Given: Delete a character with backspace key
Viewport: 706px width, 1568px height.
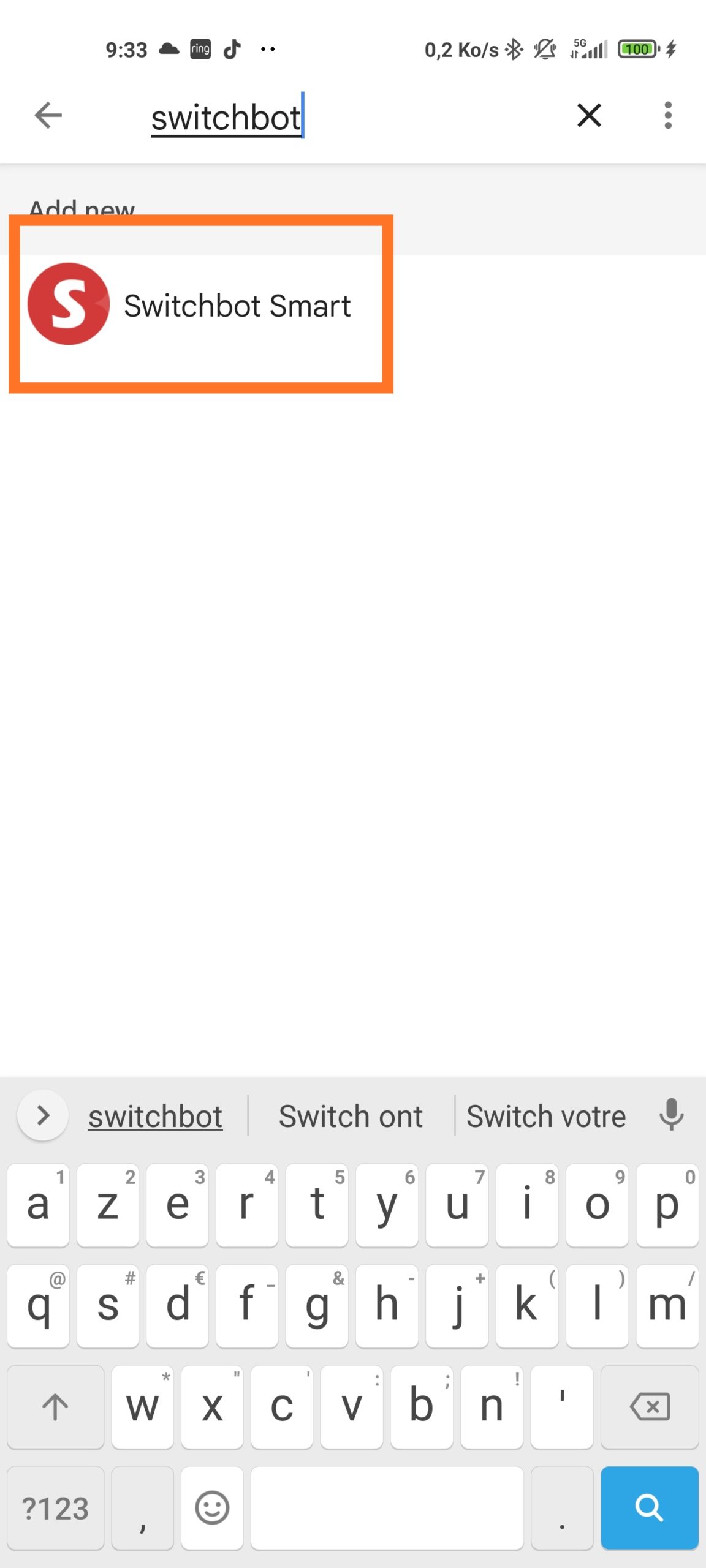Looking at the screenshot, I should [x=650, y=1406].
